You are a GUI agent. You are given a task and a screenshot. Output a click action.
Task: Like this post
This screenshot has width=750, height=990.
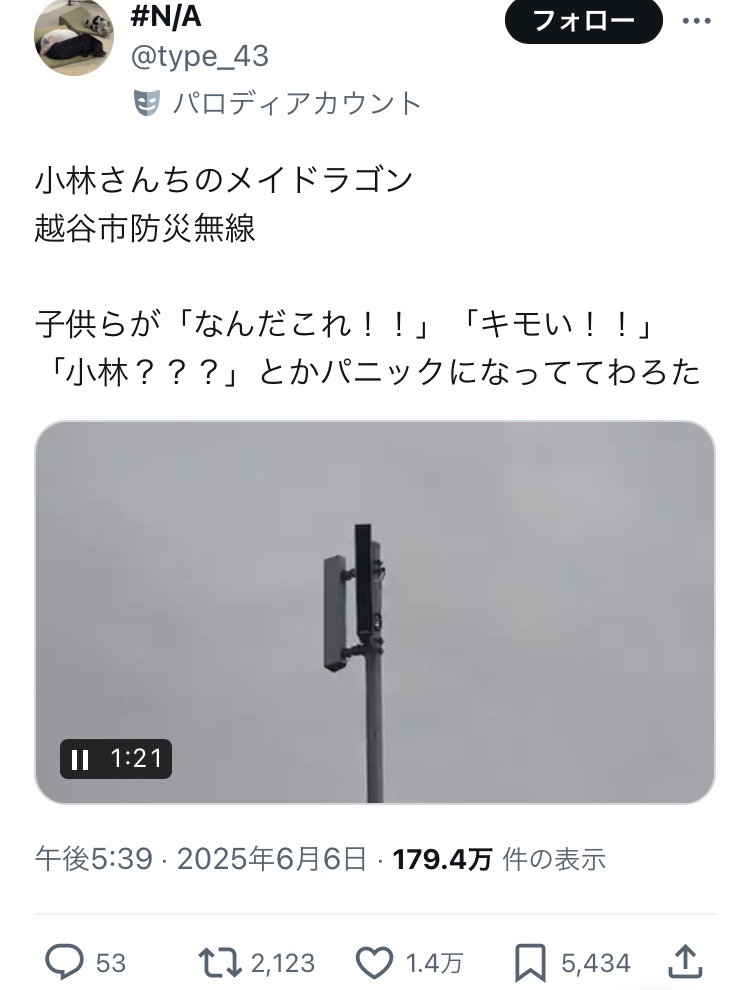pyautogui.click(x=374, y=962)
